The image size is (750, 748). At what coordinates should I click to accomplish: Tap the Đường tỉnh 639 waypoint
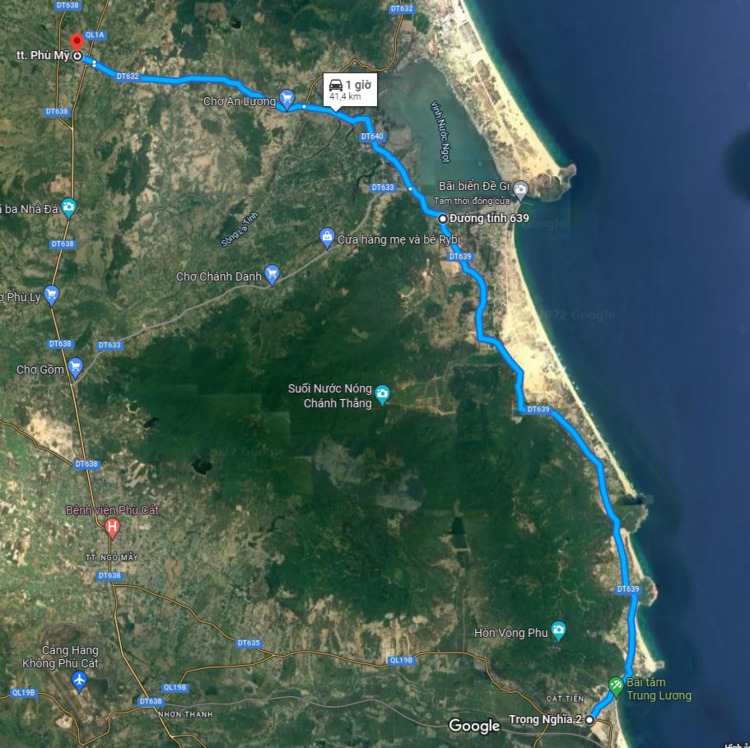point(443,217)
